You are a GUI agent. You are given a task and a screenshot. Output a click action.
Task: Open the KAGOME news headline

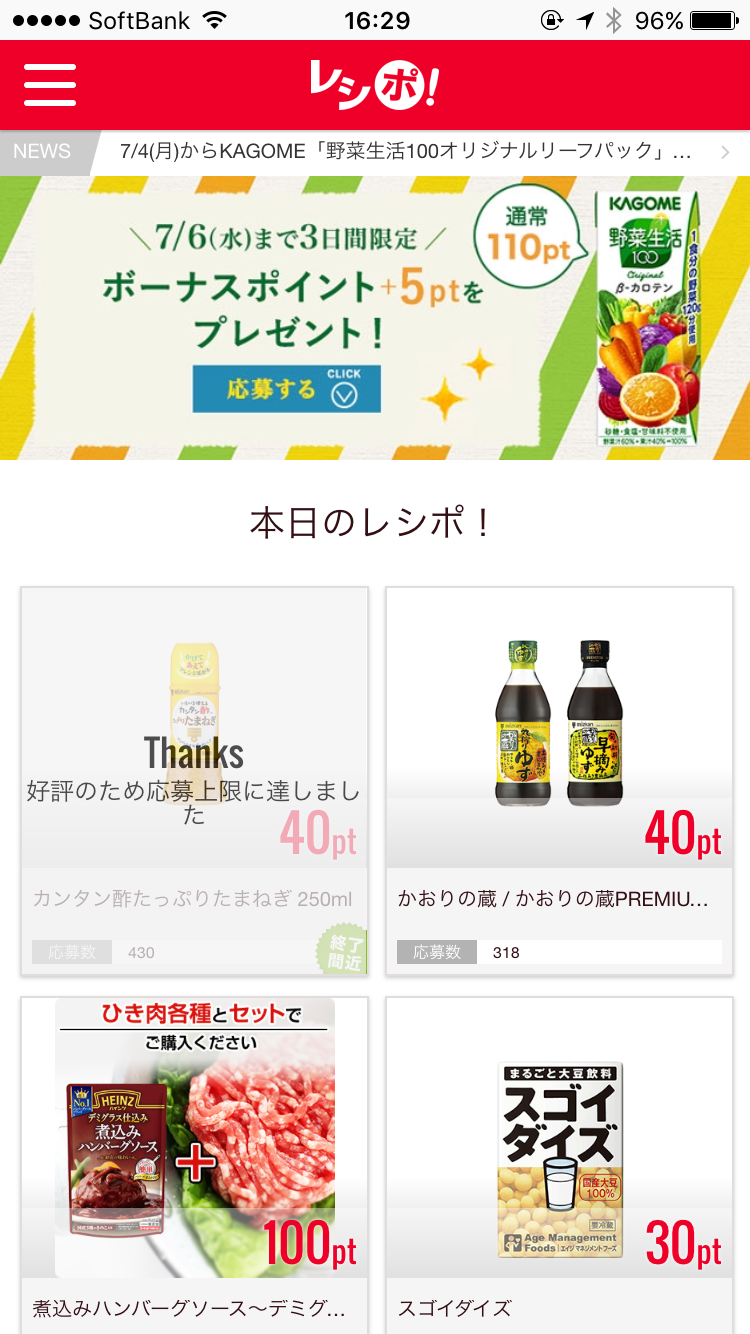point(405,152)
